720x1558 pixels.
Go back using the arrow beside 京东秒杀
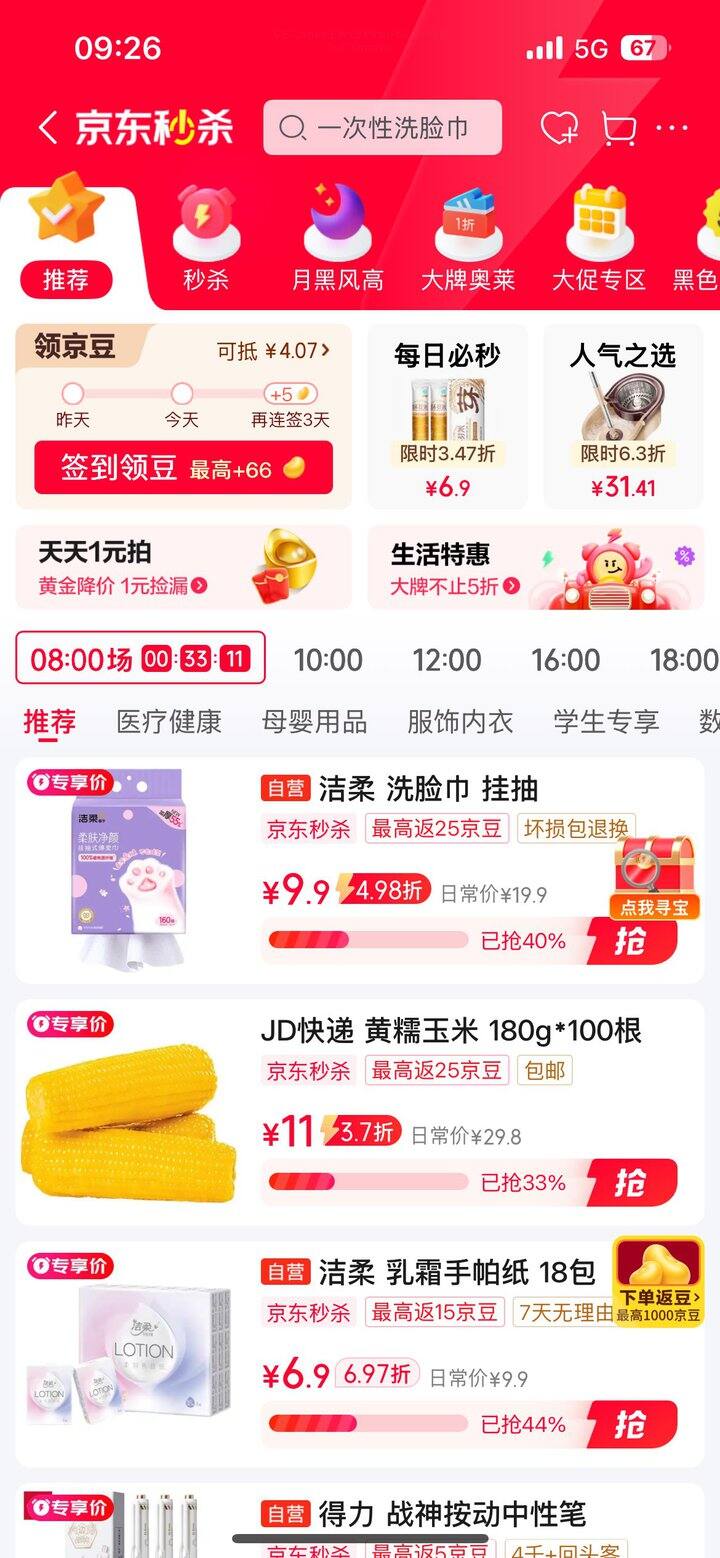tap(47, 128)
